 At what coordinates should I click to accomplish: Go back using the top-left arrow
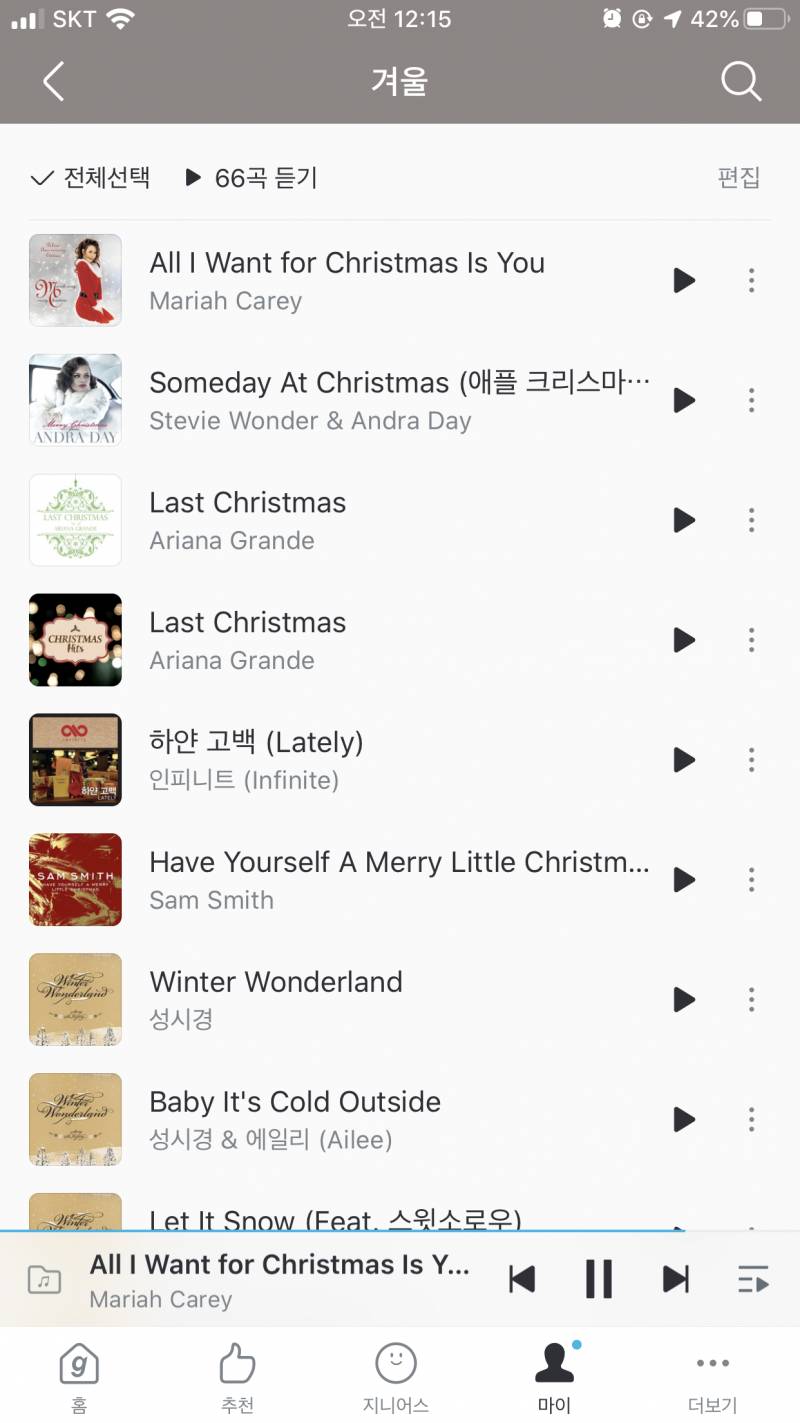coord(52,82)
